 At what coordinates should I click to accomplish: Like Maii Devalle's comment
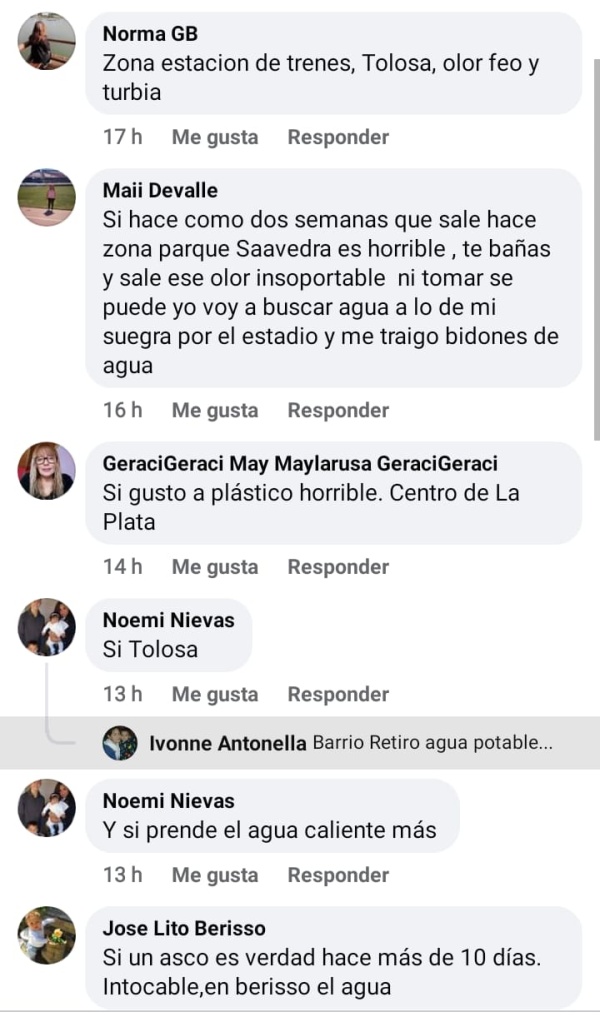coord(214,410)
